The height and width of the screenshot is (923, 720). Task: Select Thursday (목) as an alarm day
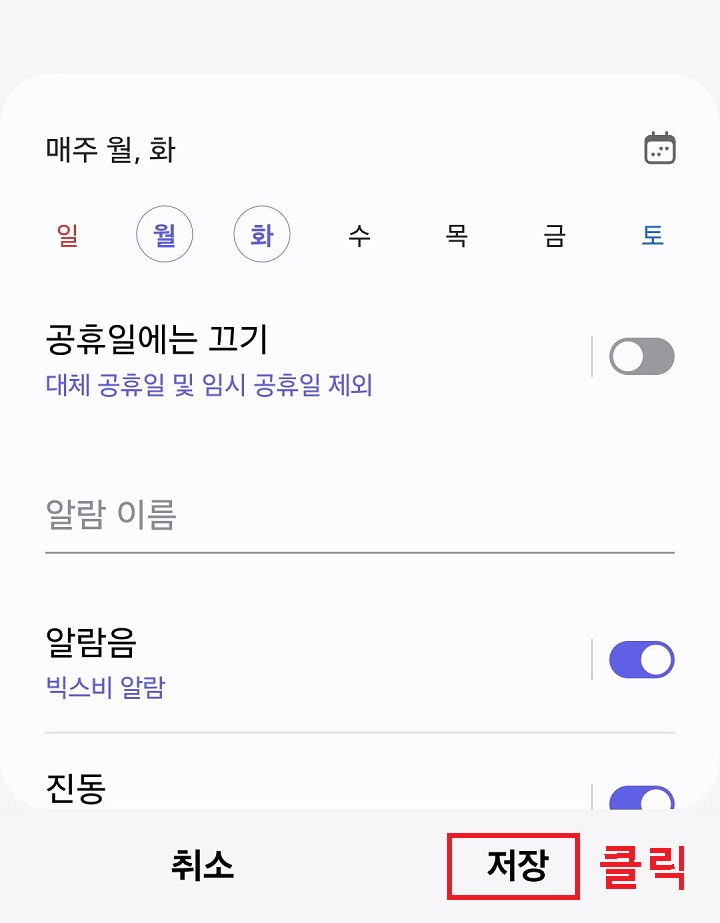(x=456, y=234)
